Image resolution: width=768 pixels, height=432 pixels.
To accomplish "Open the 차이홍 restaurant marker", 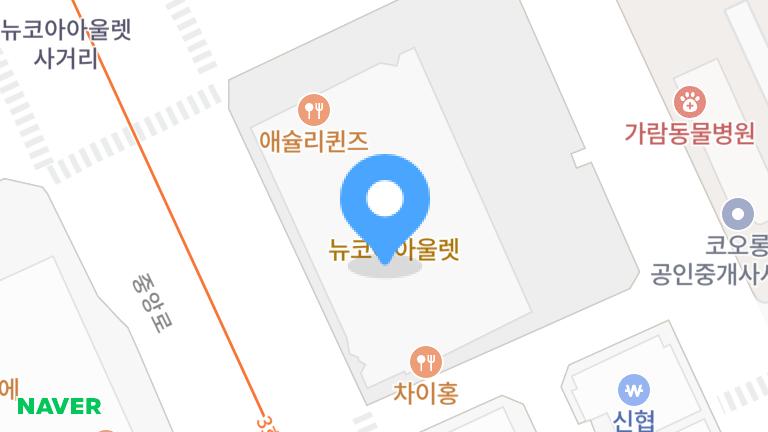I will point(426,361).
